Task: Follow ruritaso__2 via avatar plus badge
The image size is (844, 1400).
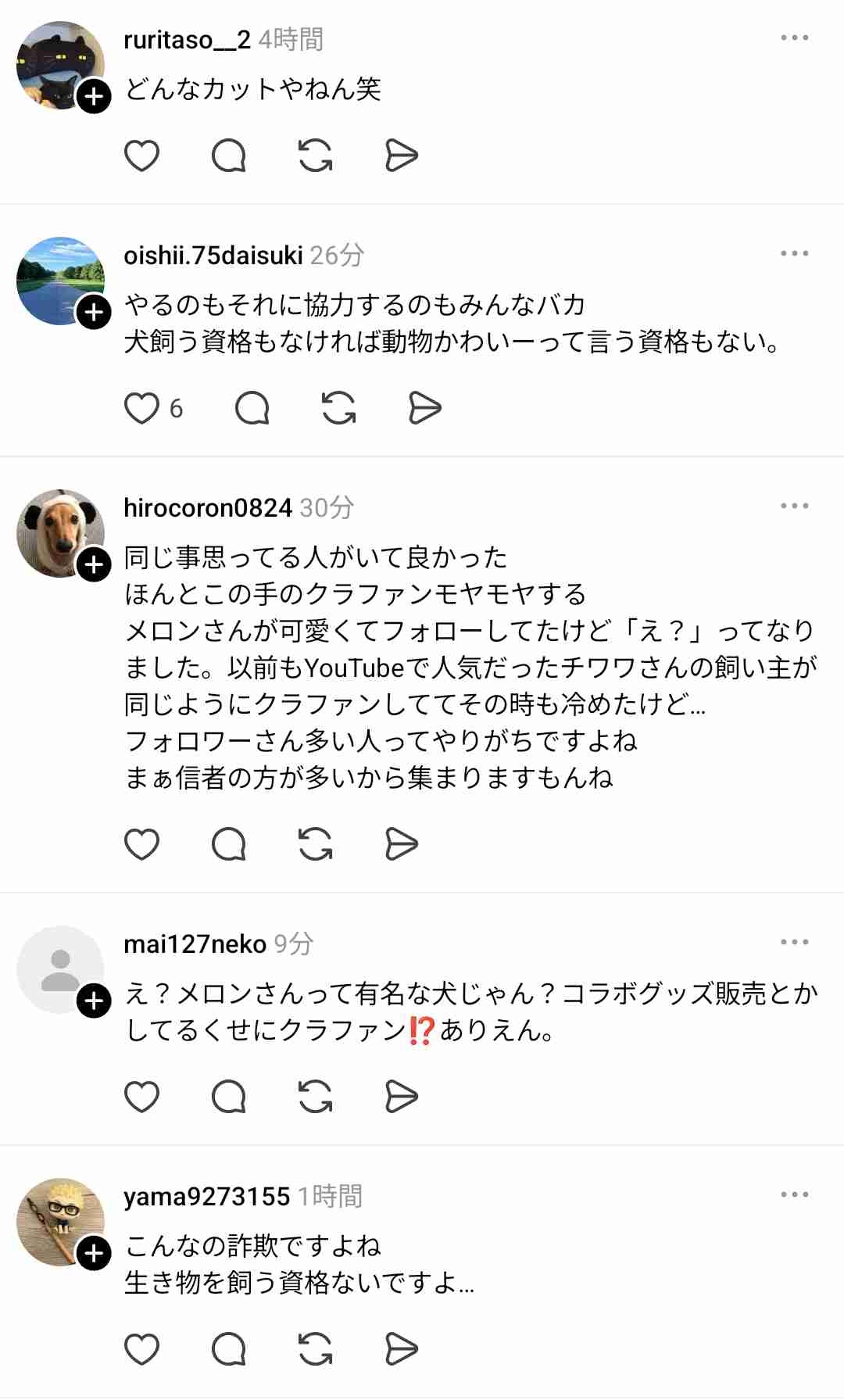Action: [94, 97]
